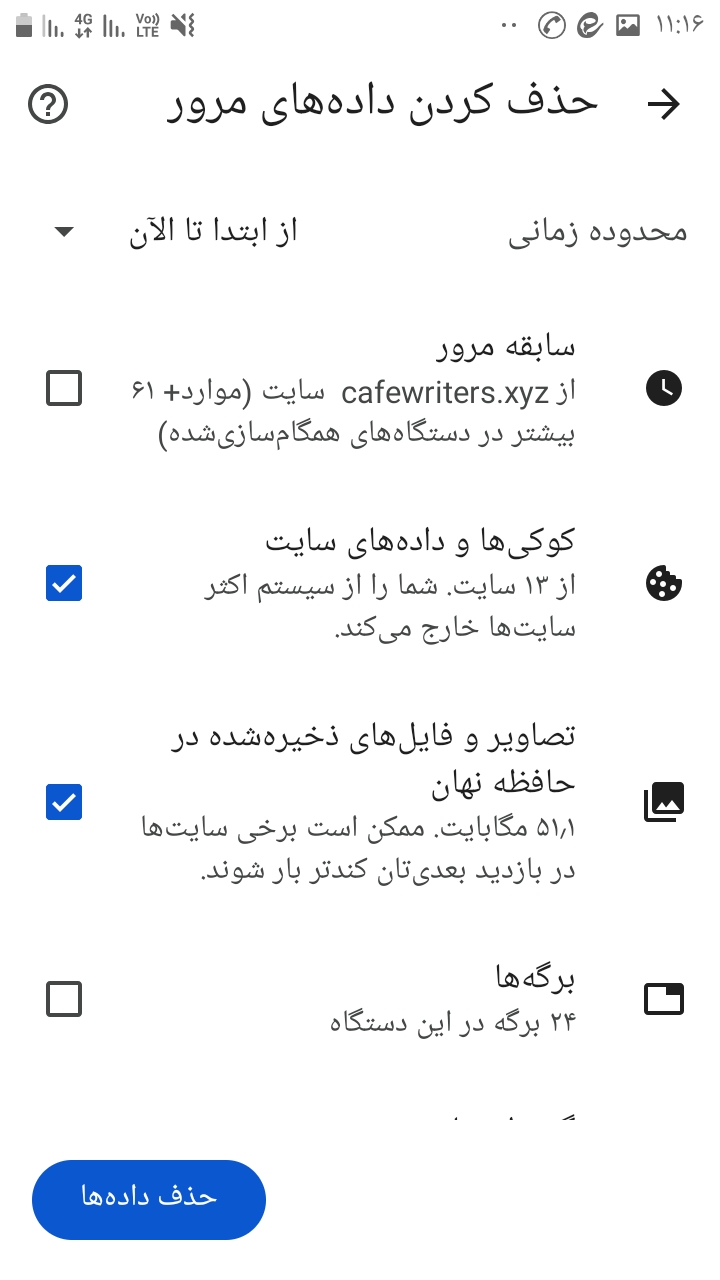720x1280 pixels.
Task: Uncheck the cached images and files checkbox
Action: pos(64,802)
